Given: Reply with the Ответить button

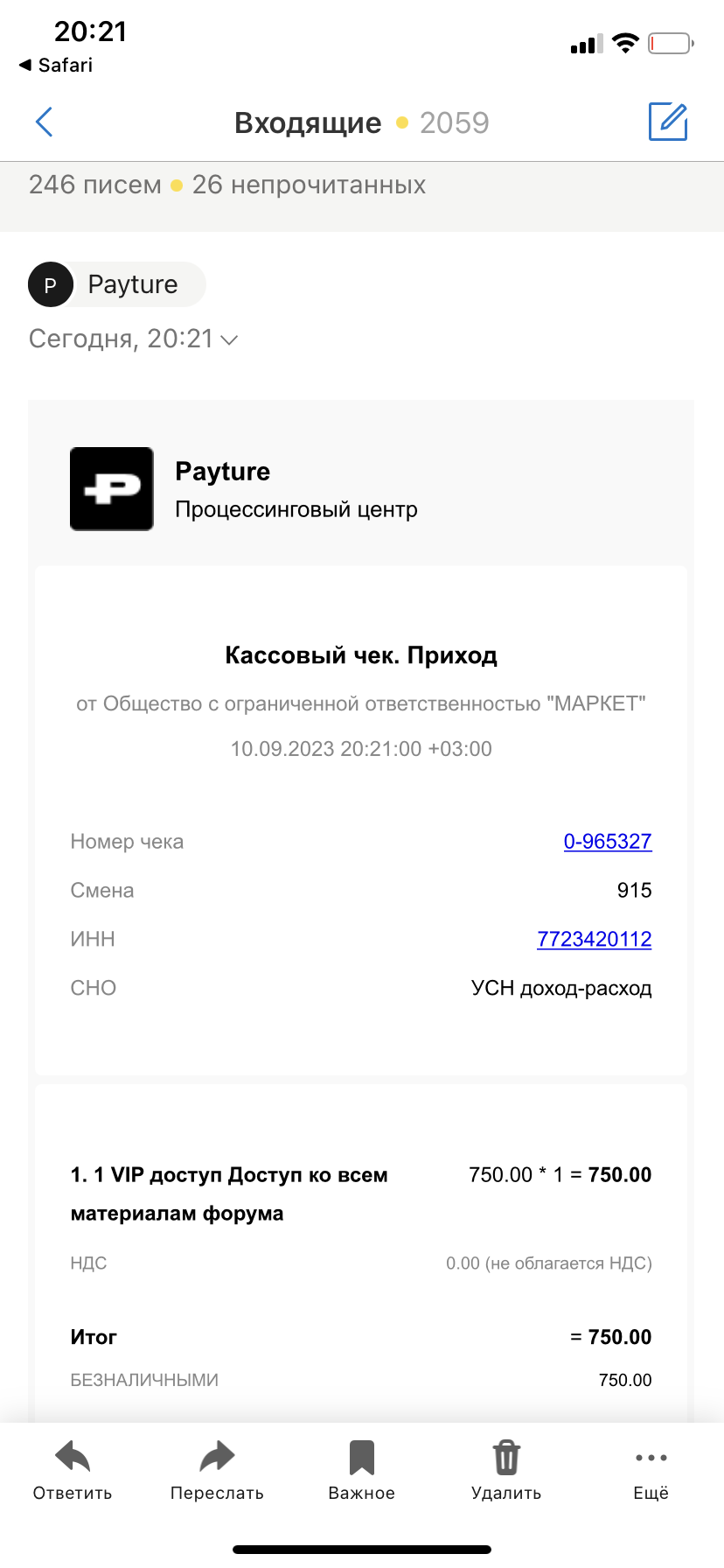Looking at the screenshot, I should (73, 1472).
